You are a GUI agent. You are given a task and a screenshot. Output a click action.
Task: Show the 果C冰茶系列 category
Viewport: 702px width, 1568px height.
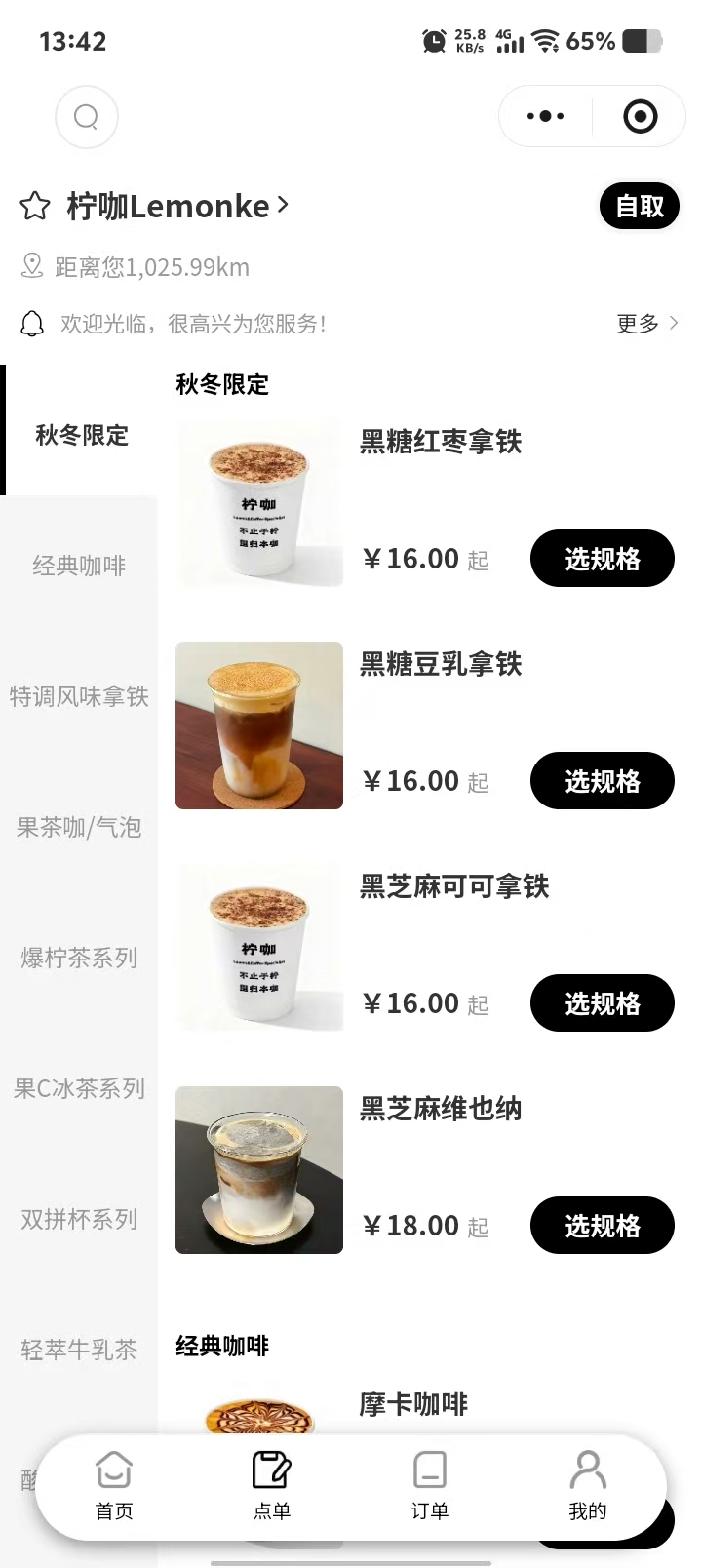click(79, 1088)
